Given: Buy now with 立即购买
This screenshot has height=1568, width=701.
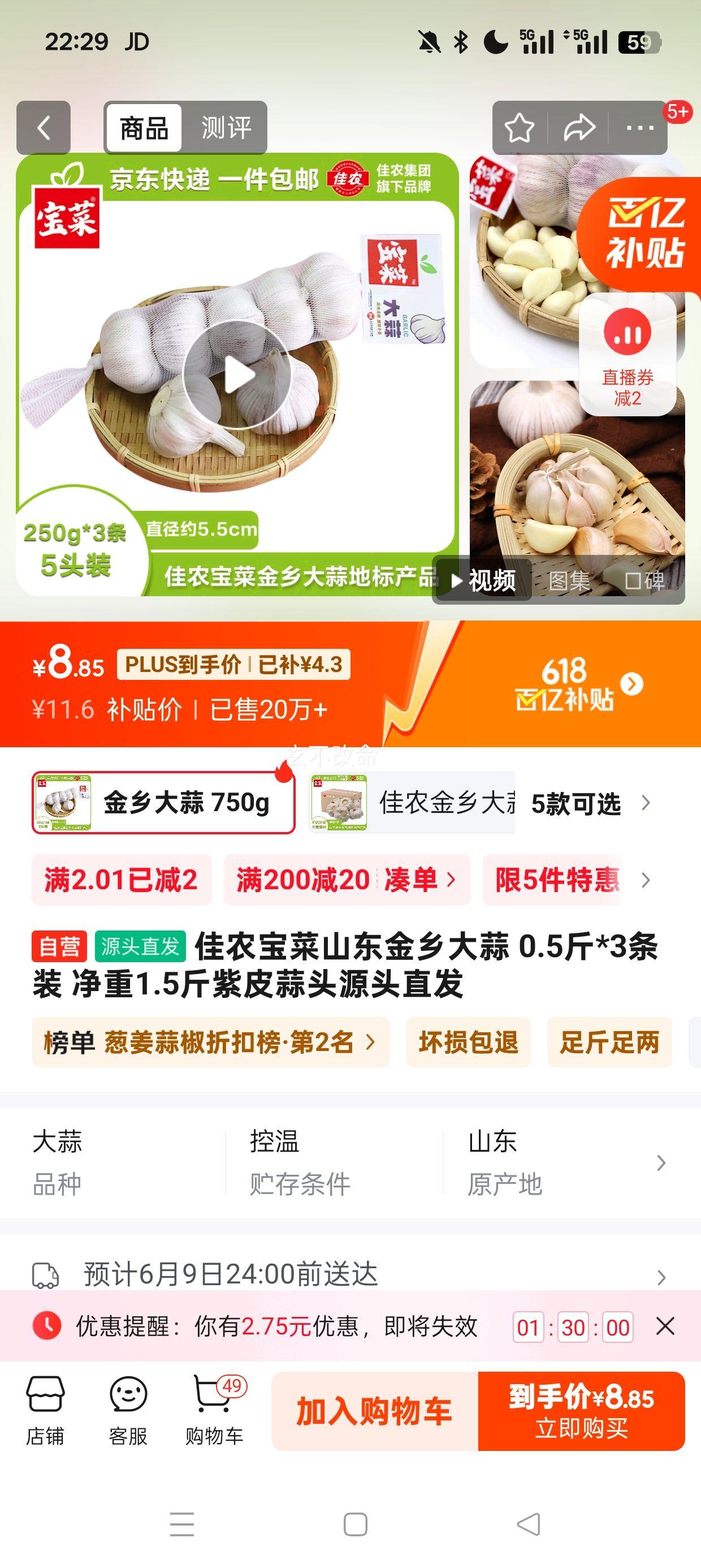Looking at the screenshot, I should tap(582, 1411).
